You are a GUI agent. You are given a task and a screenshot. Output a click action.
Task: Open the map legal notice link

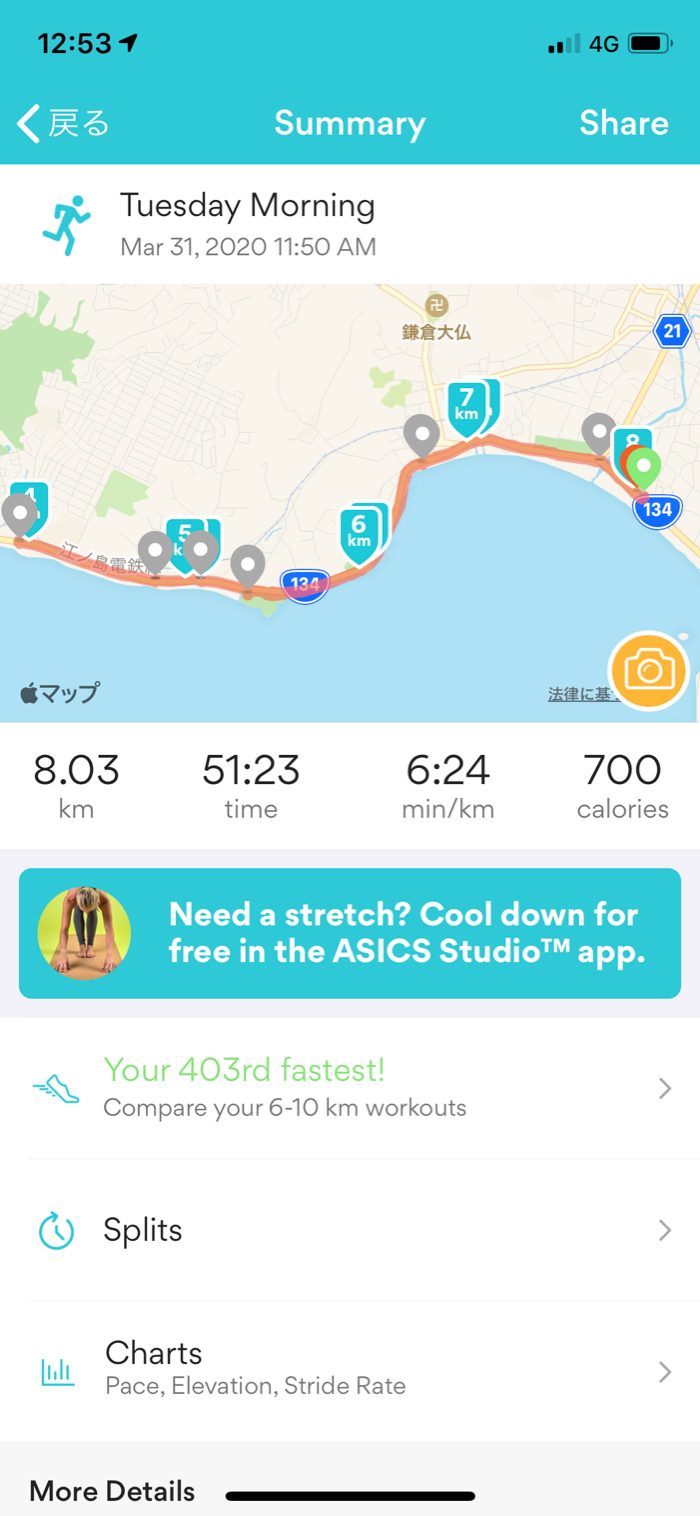[x=577, y=694]
